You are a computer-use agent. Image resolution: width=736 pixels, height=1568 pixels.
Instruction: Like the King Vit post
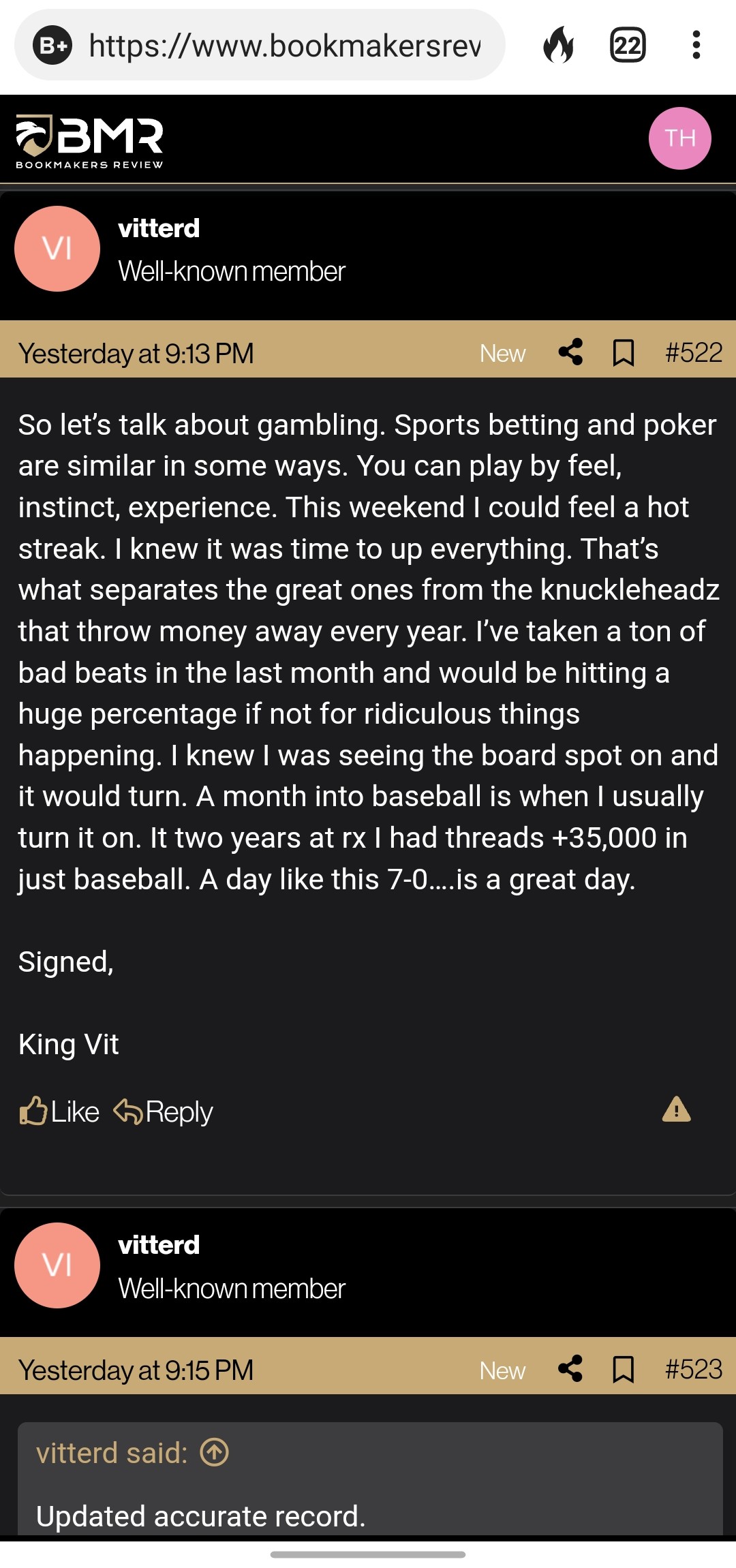(59, 1111)
